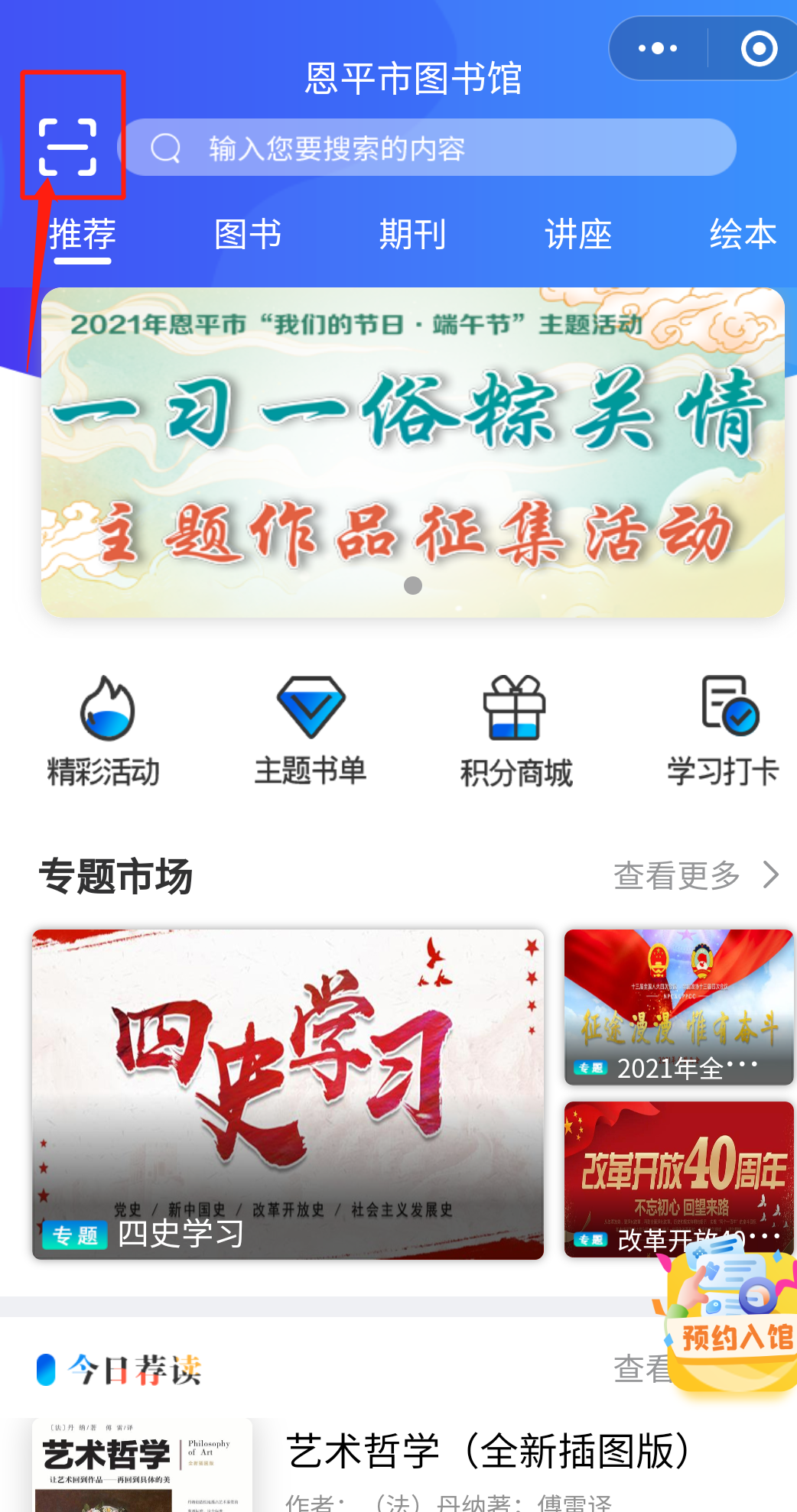Viewport: 797px width, 1512px height.
Task: Switch to the 推荐 tab
Action: pyautogui.click(x=83, y=234)
